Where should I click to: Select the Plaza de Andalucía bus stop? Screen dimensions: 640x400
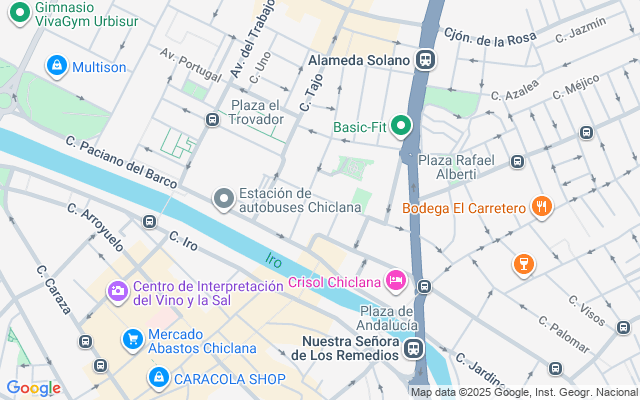point(424,287)
